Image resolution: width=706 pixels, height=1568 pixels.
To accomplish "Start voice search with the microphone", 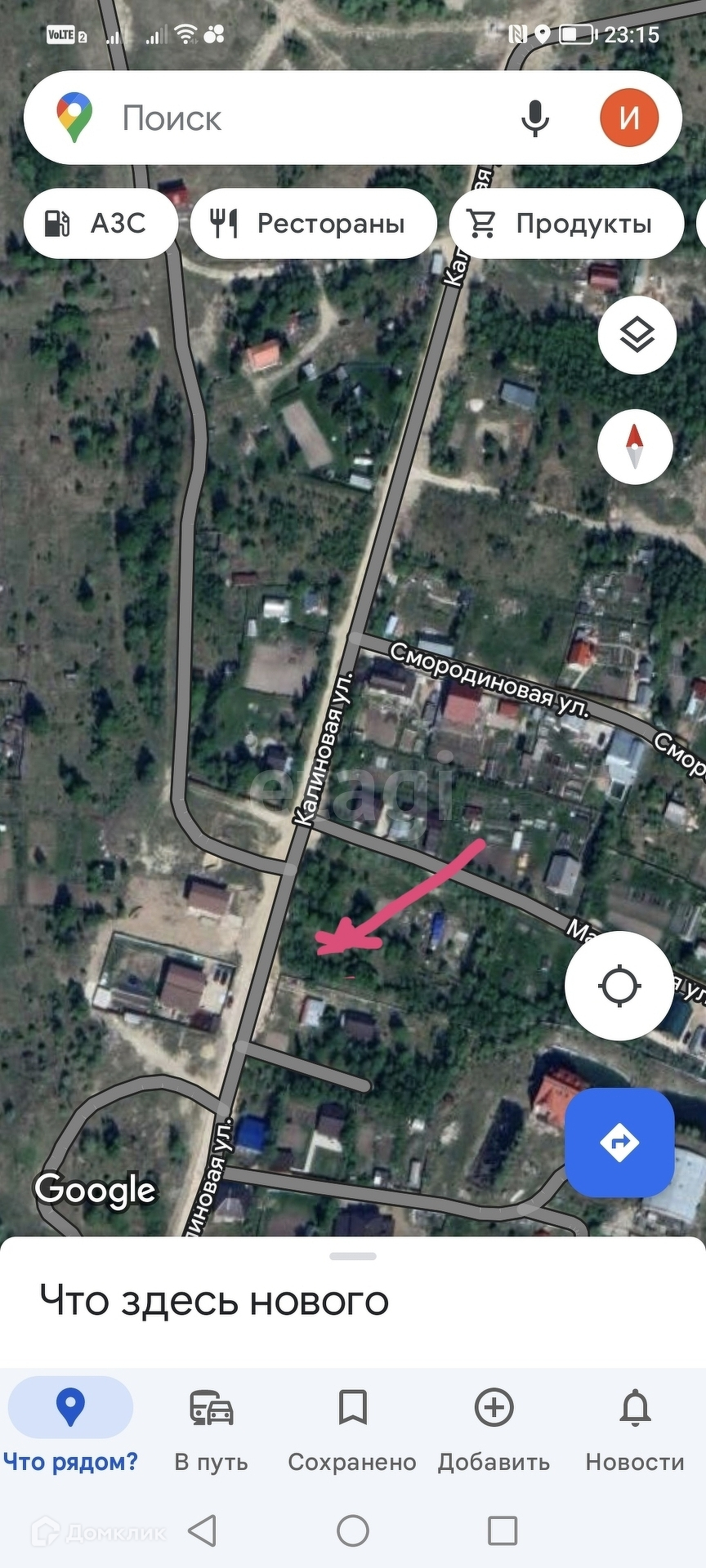I will 534,118.
